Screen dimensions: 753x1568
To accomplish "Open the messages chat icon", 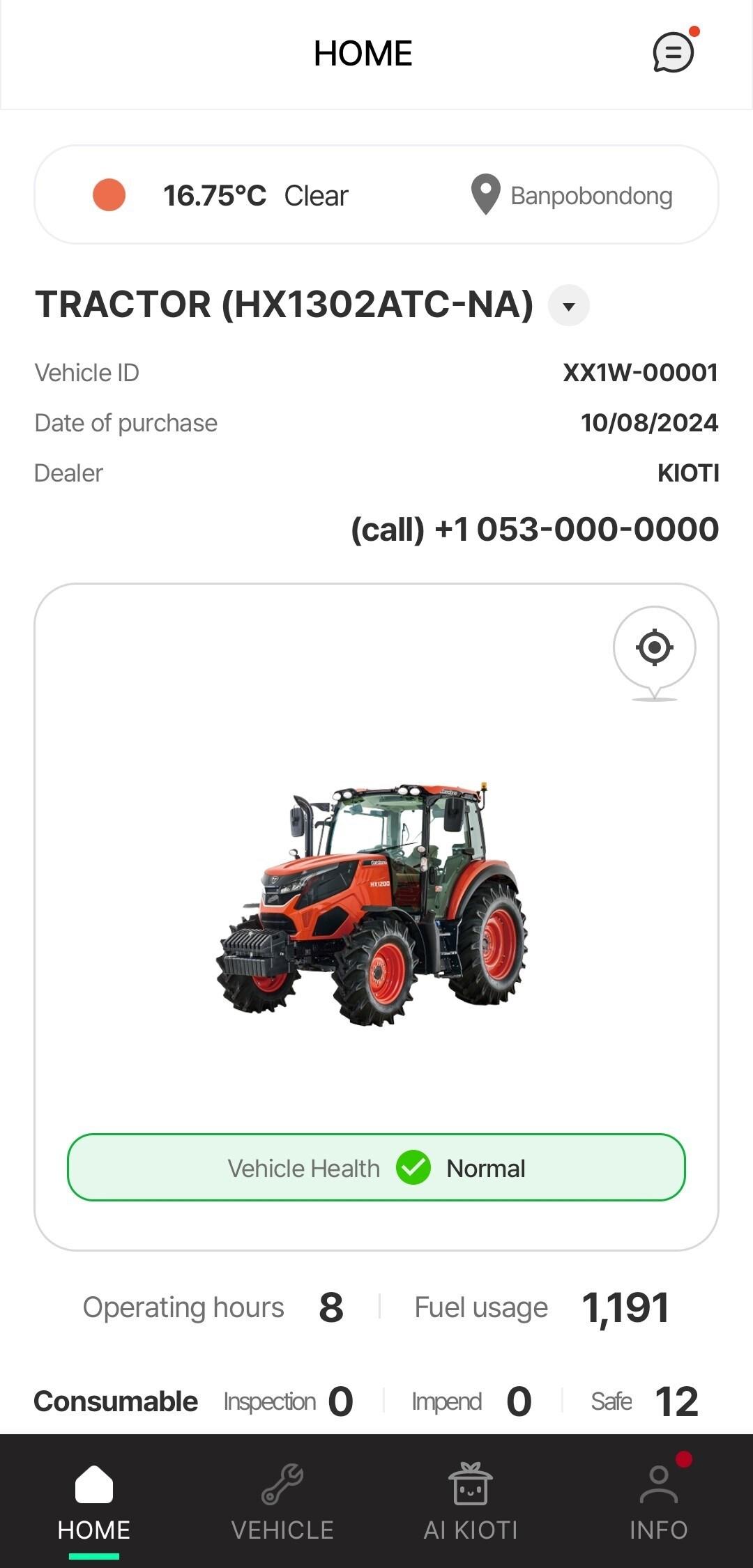I will [x=673, y=53].
